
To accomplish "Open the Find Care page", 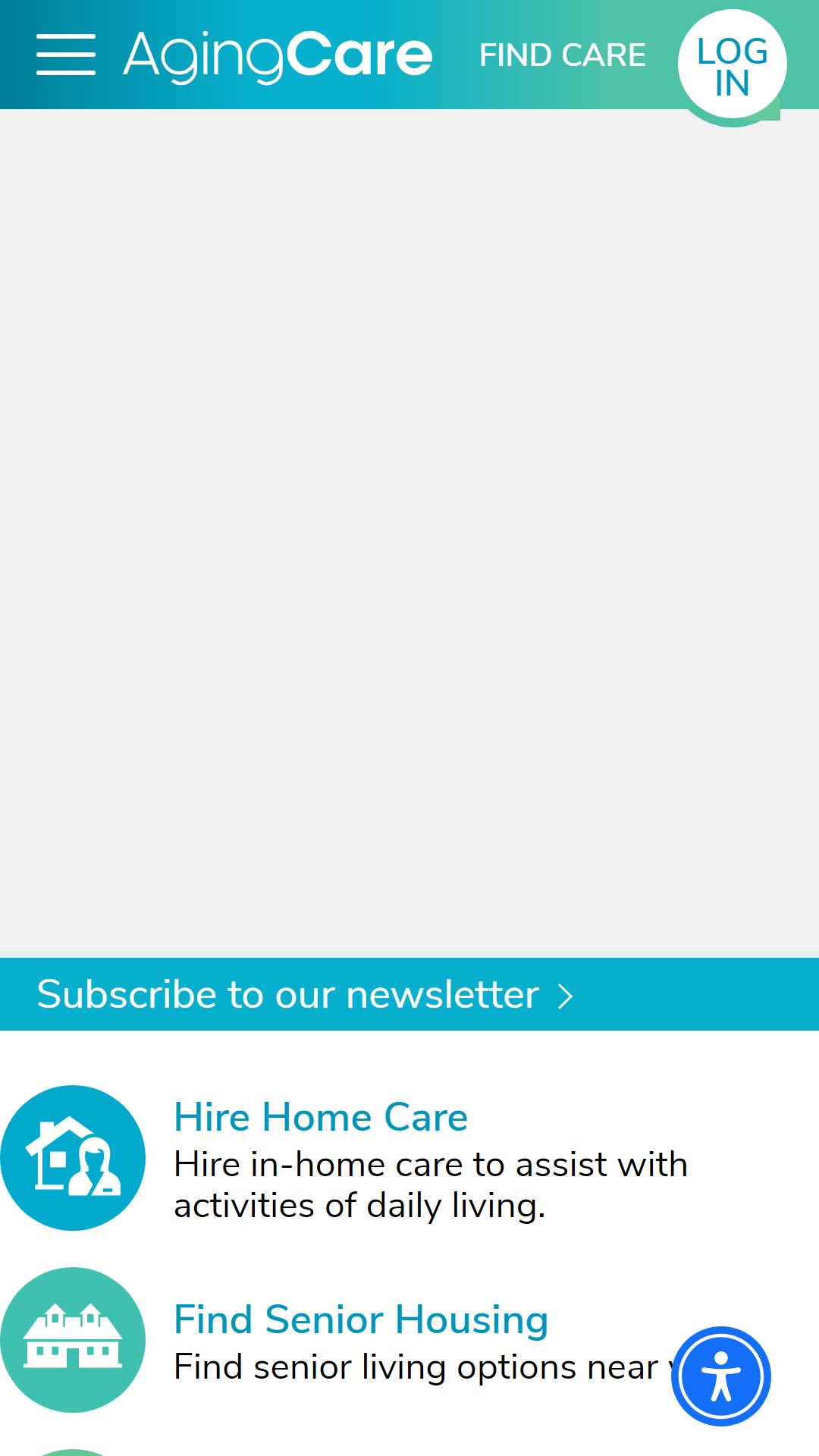I will [563, 55].
